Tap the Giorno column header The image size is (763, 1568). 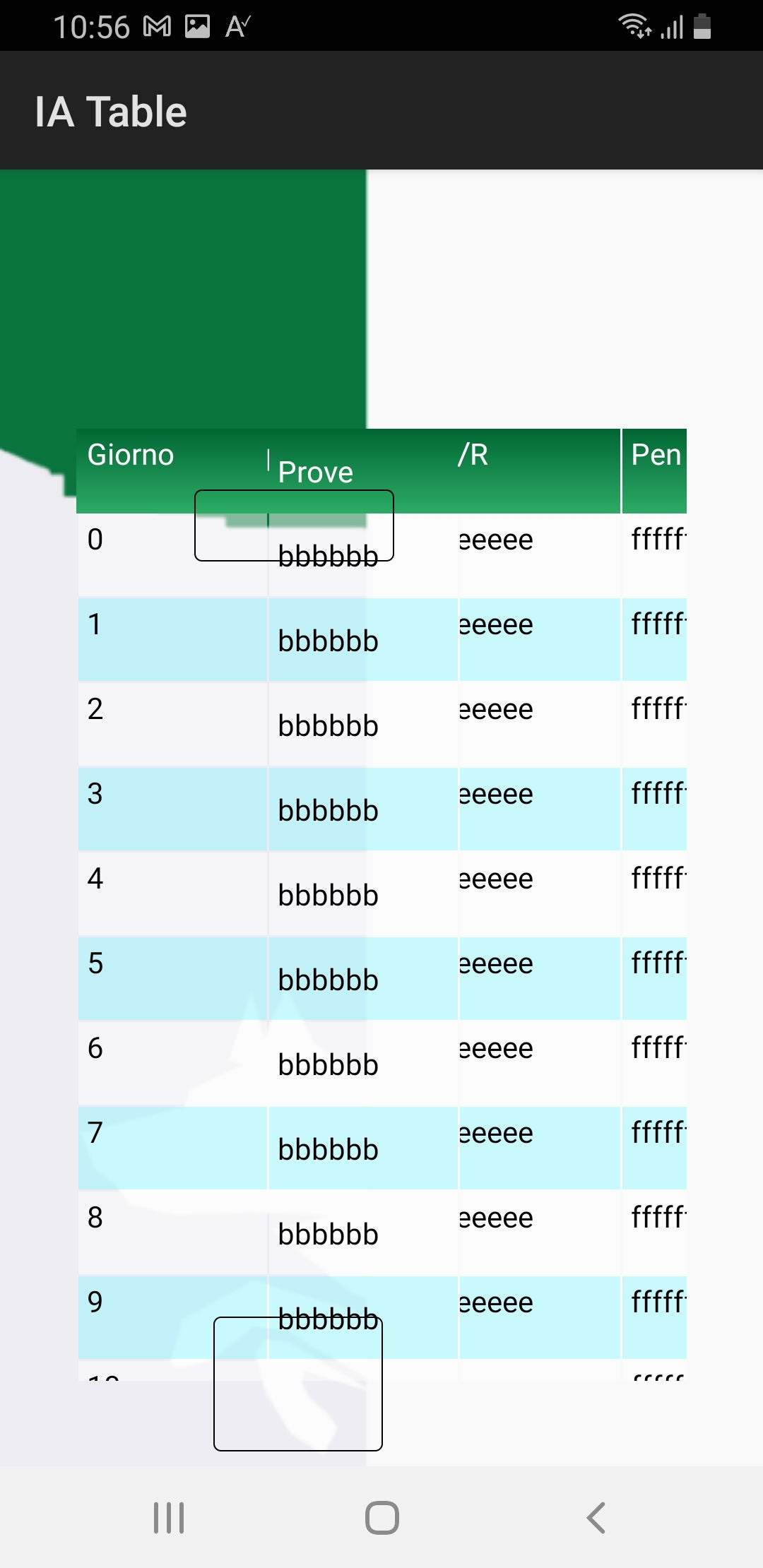[x=131, y=456]
